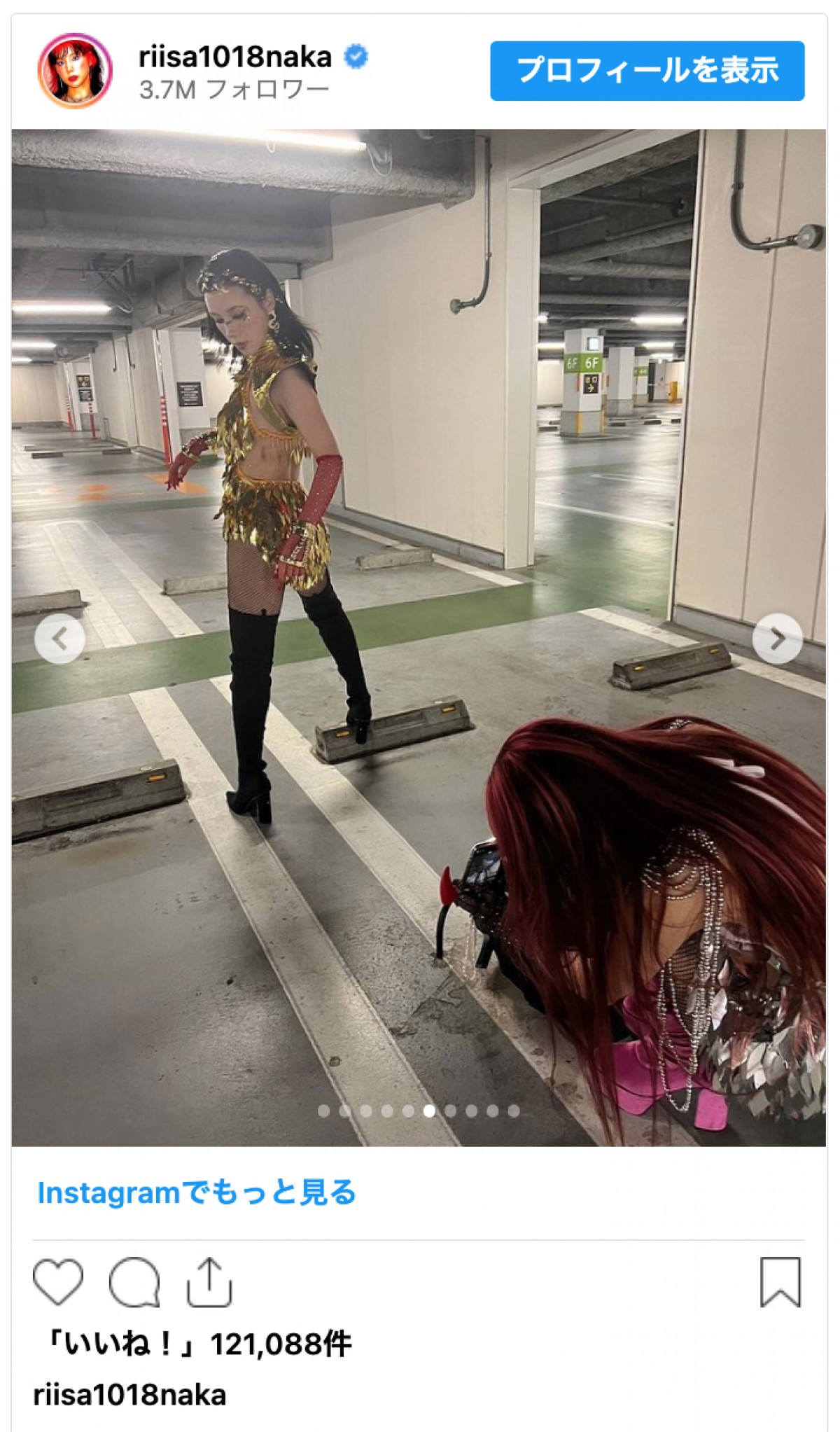Open the riisa1018naka username at top

(x=235, y=57)
